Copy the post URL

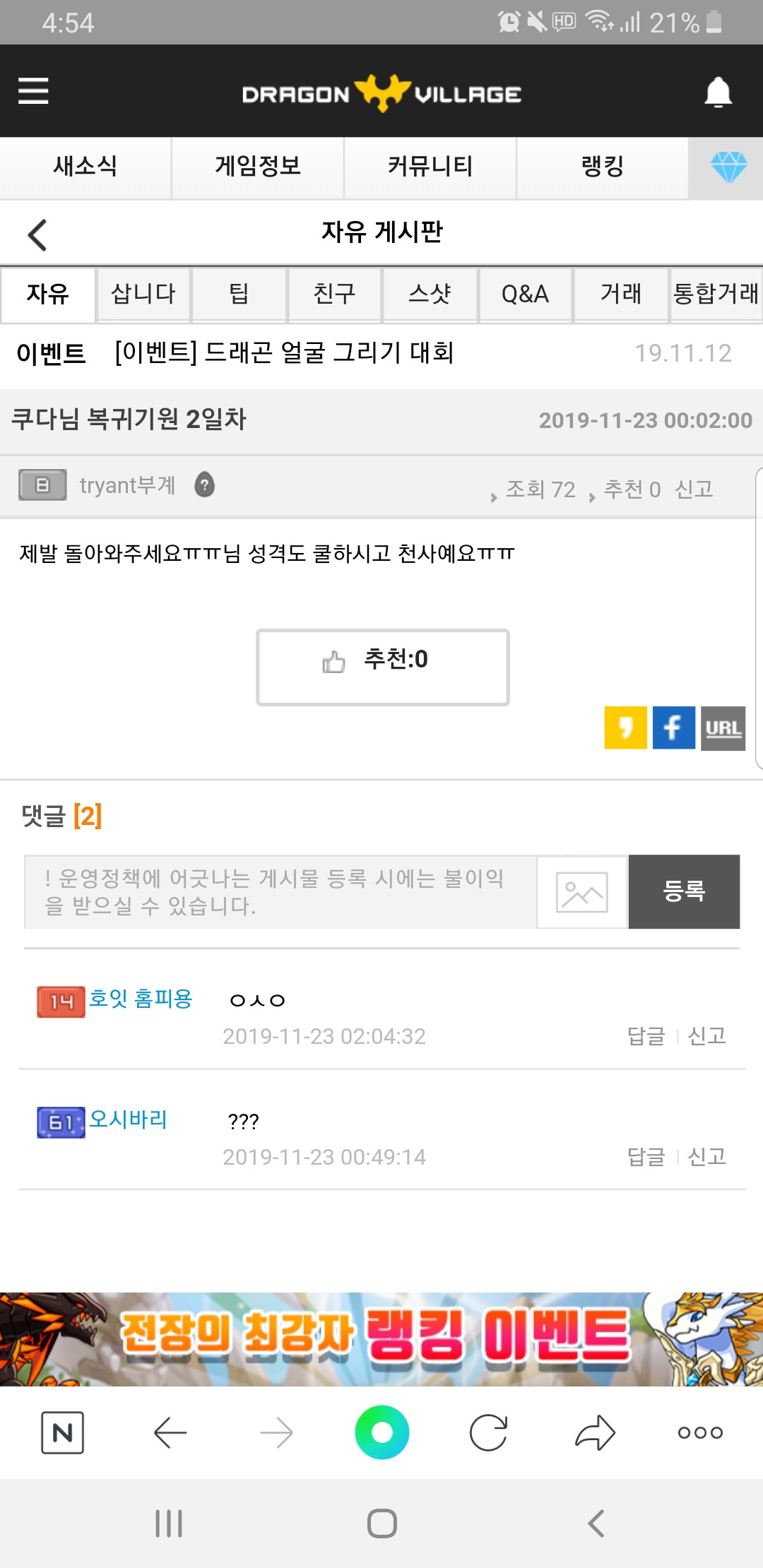coord(723,728)
